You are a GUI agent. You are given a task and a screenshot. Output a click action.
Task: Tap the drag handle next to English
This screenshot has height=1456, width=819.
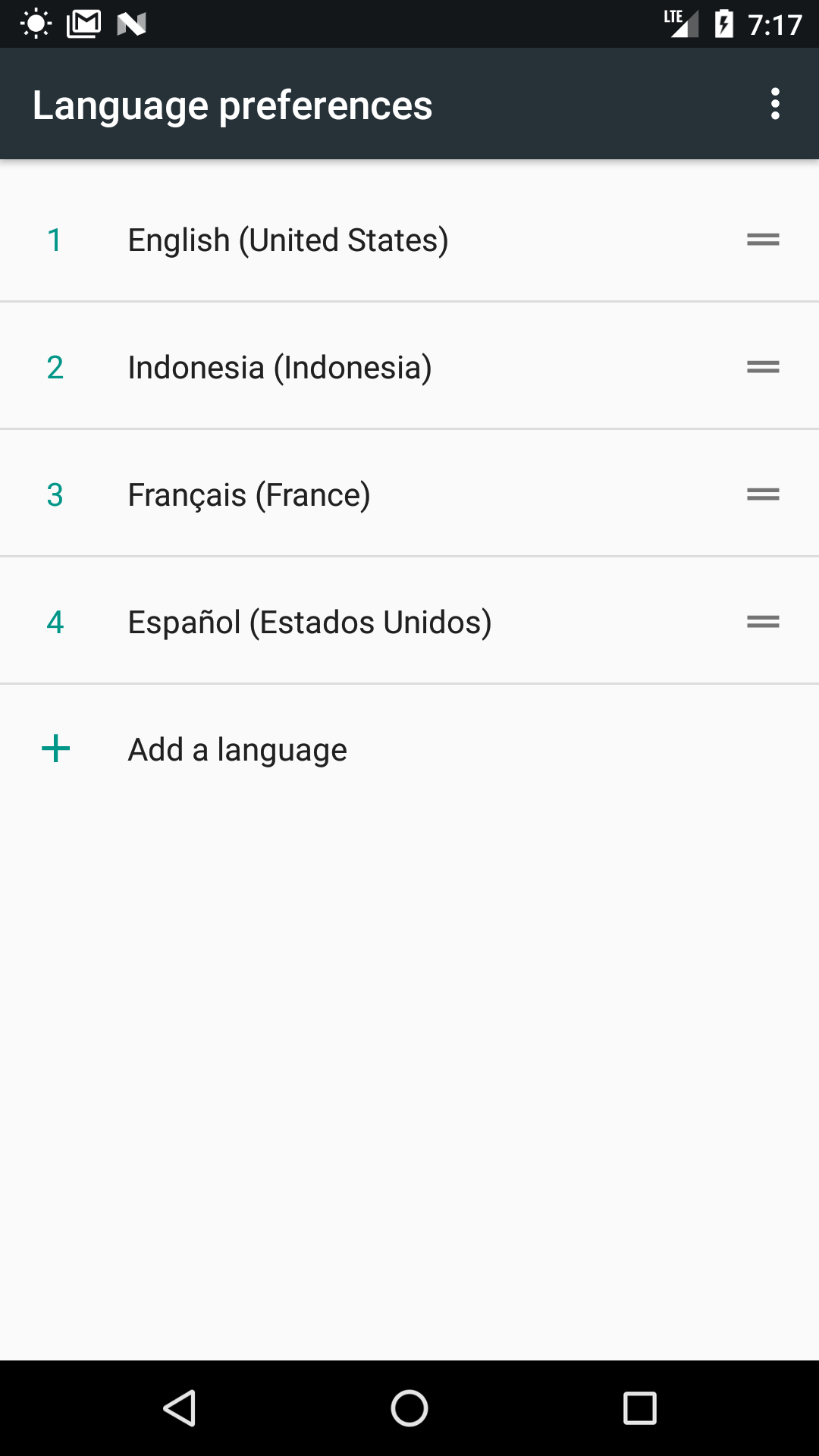pyautogui.click(x=763, y=240)
